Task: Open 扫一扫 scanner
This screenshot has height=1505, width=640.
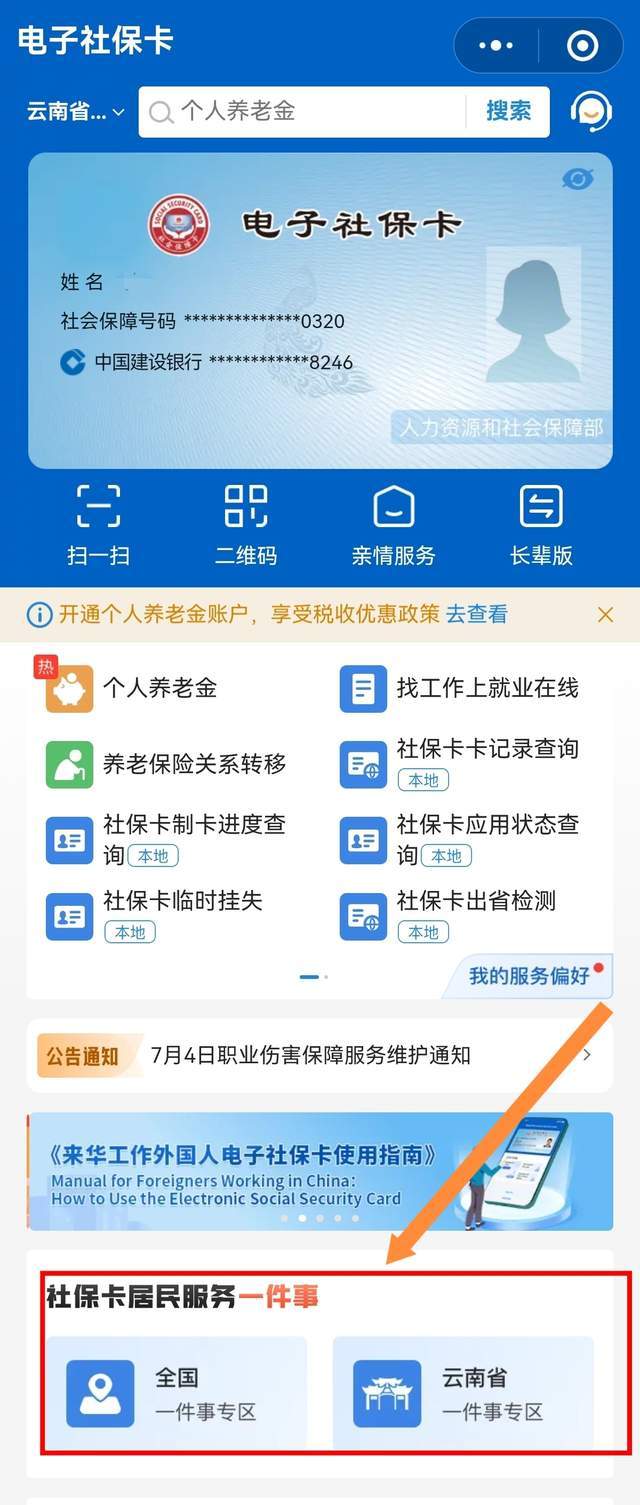Action: click(98, 525)
